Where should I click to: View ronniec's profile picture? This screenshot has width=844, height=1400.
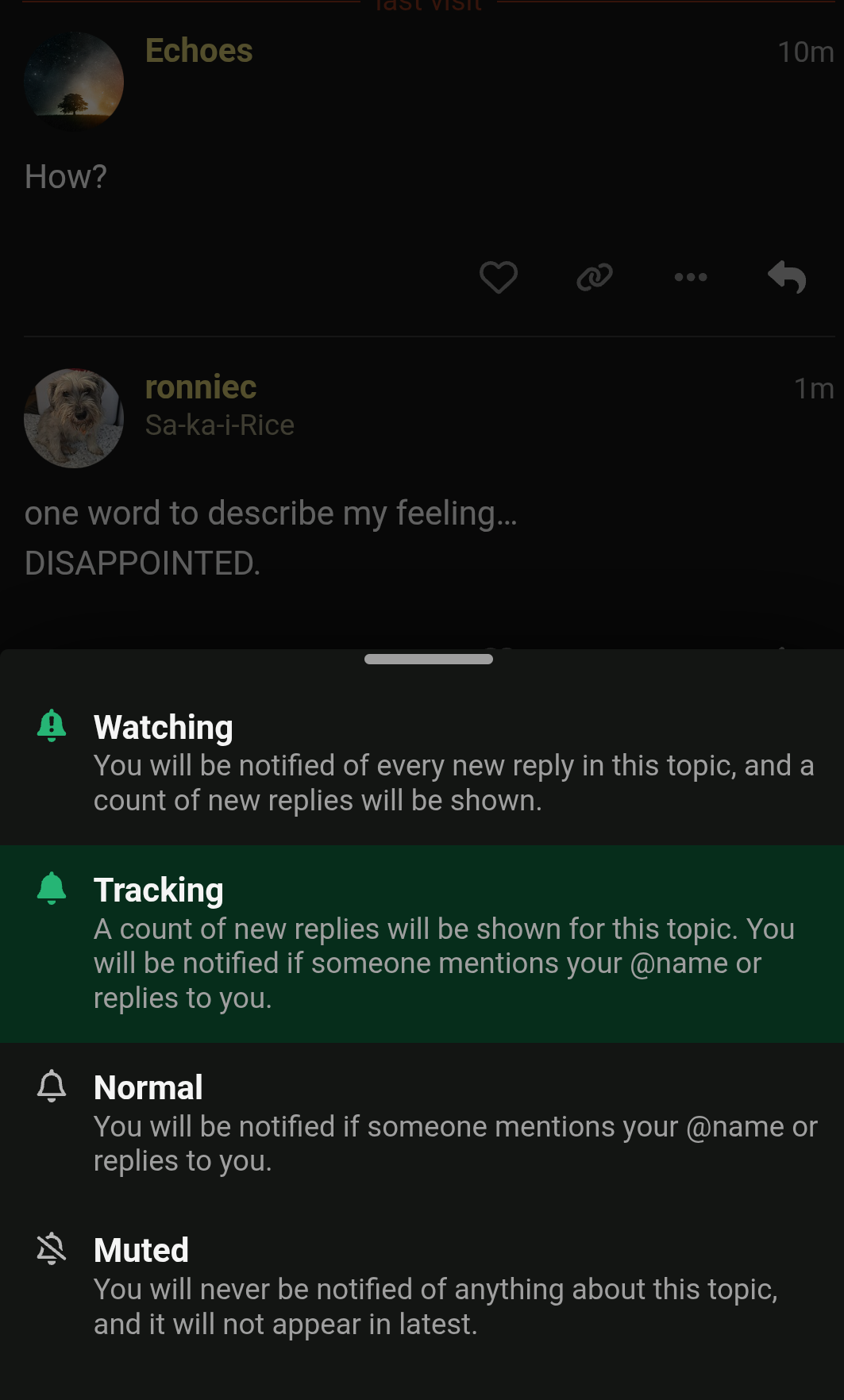point(74,418)
